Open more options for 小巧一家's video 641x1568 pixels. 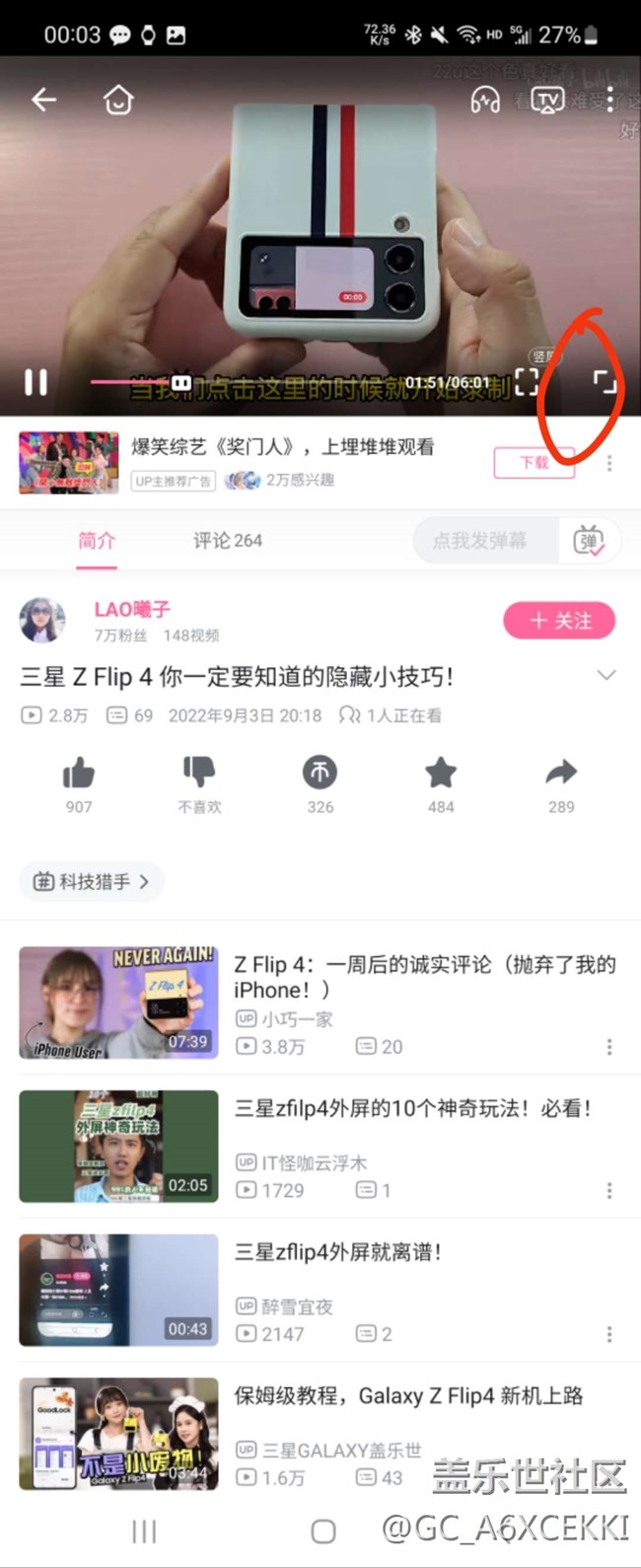click(609, 1046)
